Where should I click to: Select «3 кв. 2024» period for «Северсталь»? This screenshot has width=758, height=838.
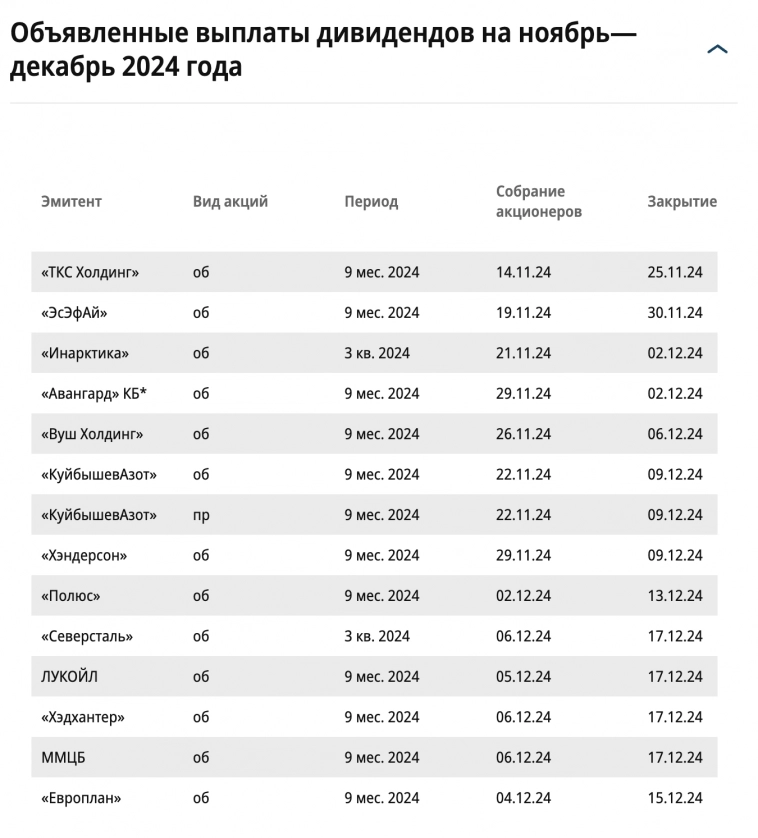376,636
